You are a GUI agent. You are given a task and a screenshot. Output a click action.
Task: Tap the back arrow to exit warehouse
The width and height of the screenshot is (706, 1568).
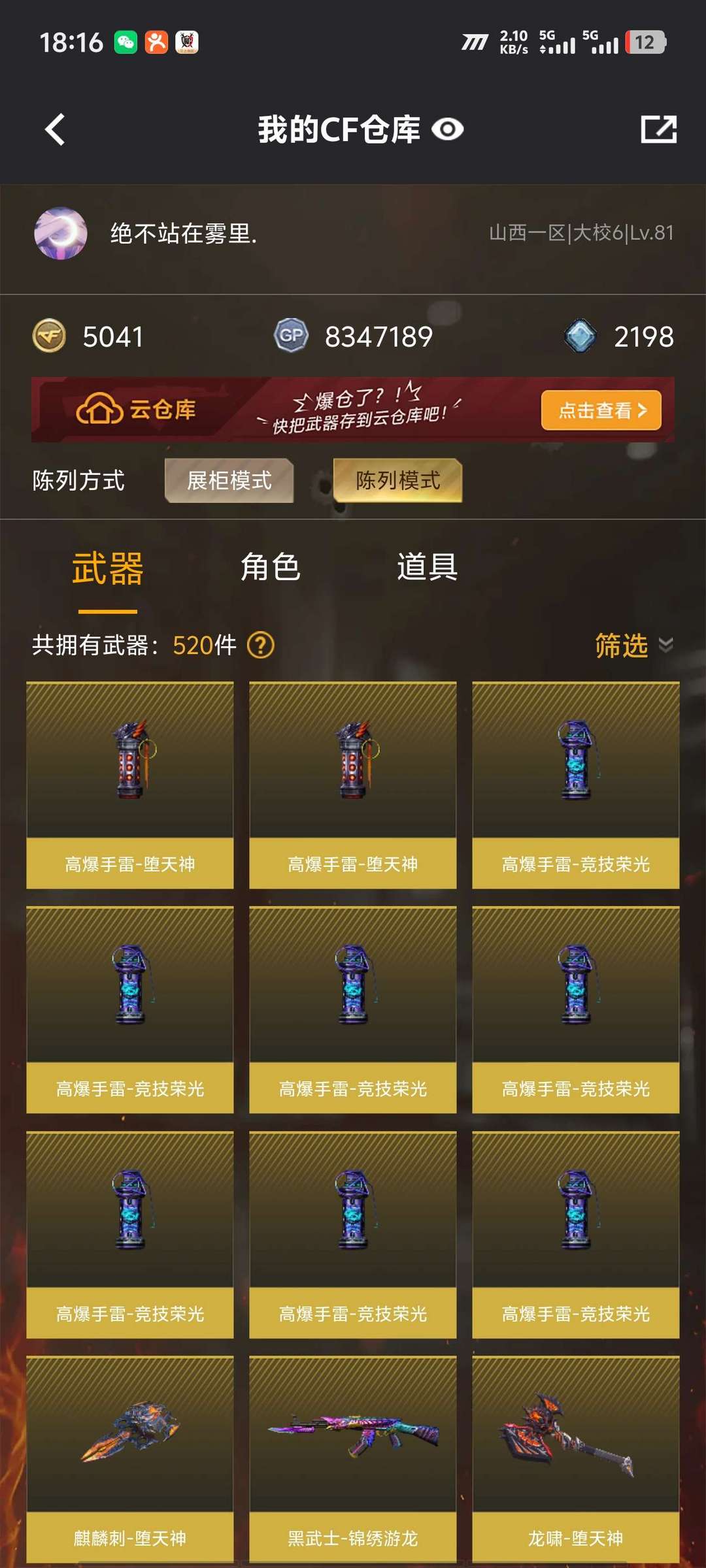point(56,129)
